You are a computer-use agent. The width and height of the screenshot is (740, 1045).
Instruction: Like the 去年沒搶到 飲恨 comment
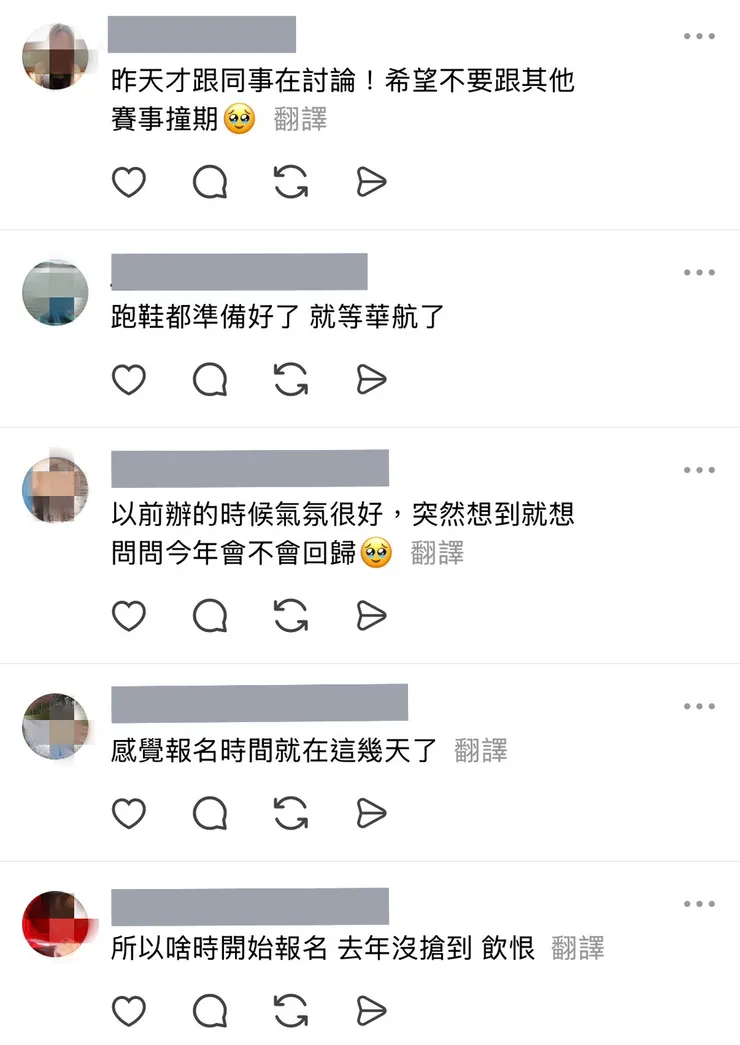[x=129, y=1011]
